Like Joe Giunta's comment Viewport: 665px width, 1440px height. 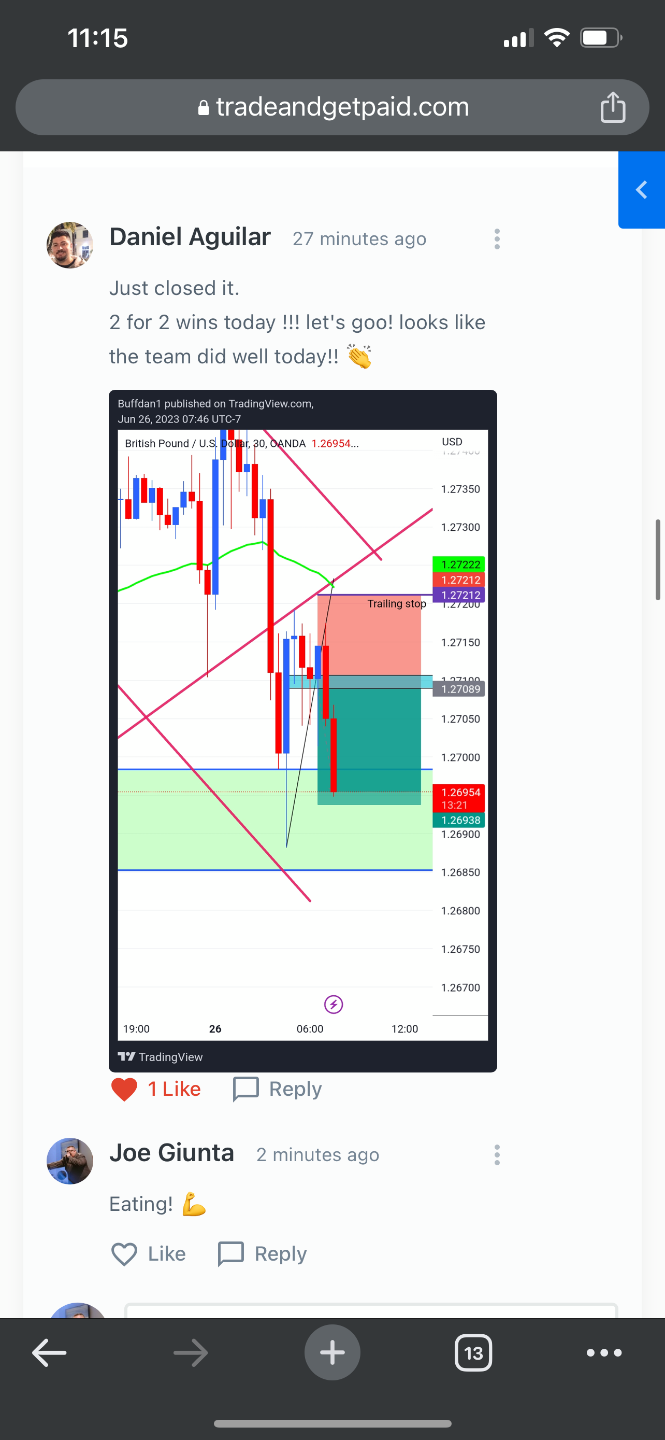[x=148, y=1254]
